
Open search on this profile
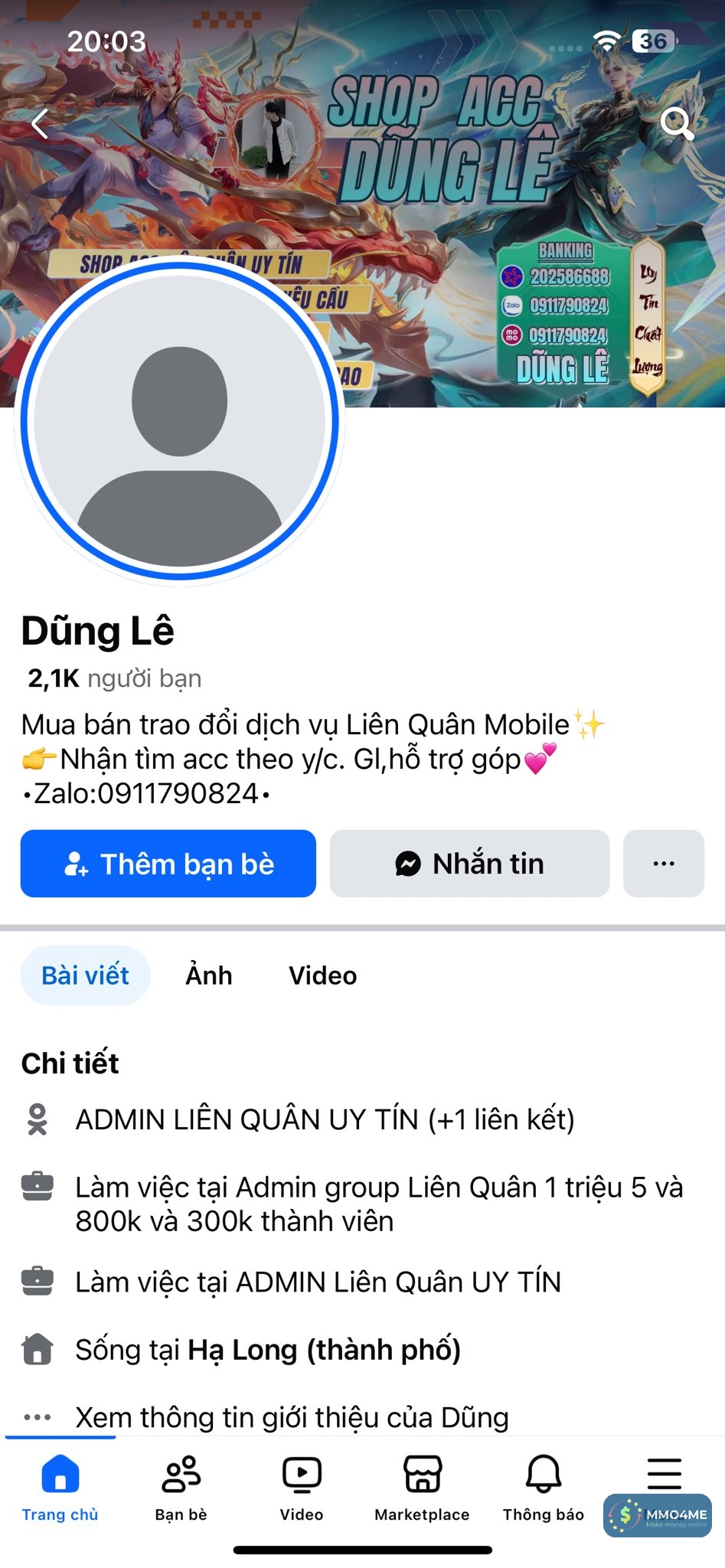click(676, 122)
